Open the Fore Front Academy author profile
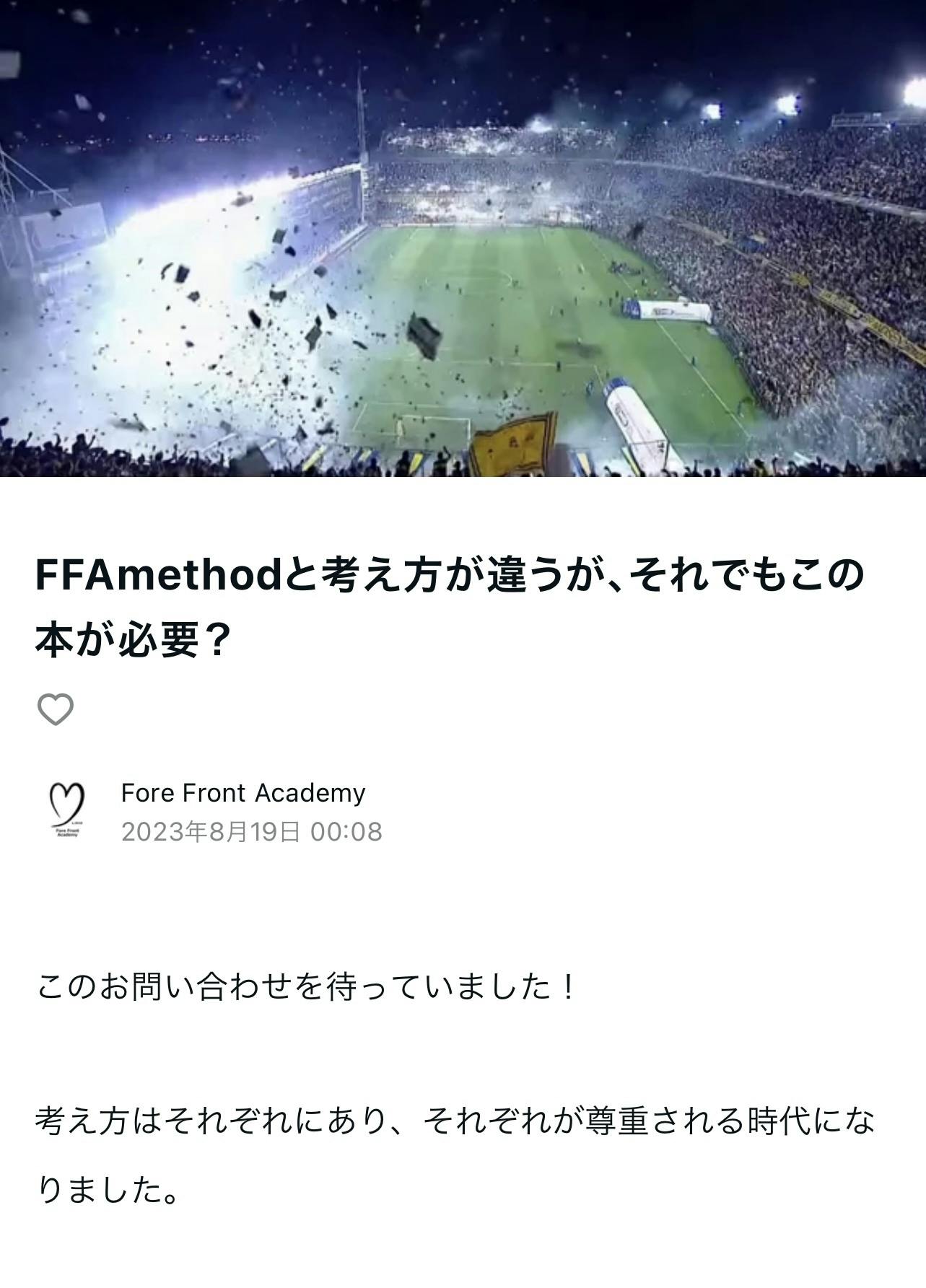Image resolution: width=926 pixels, height=1288 pixels. [x=243, y=793]
